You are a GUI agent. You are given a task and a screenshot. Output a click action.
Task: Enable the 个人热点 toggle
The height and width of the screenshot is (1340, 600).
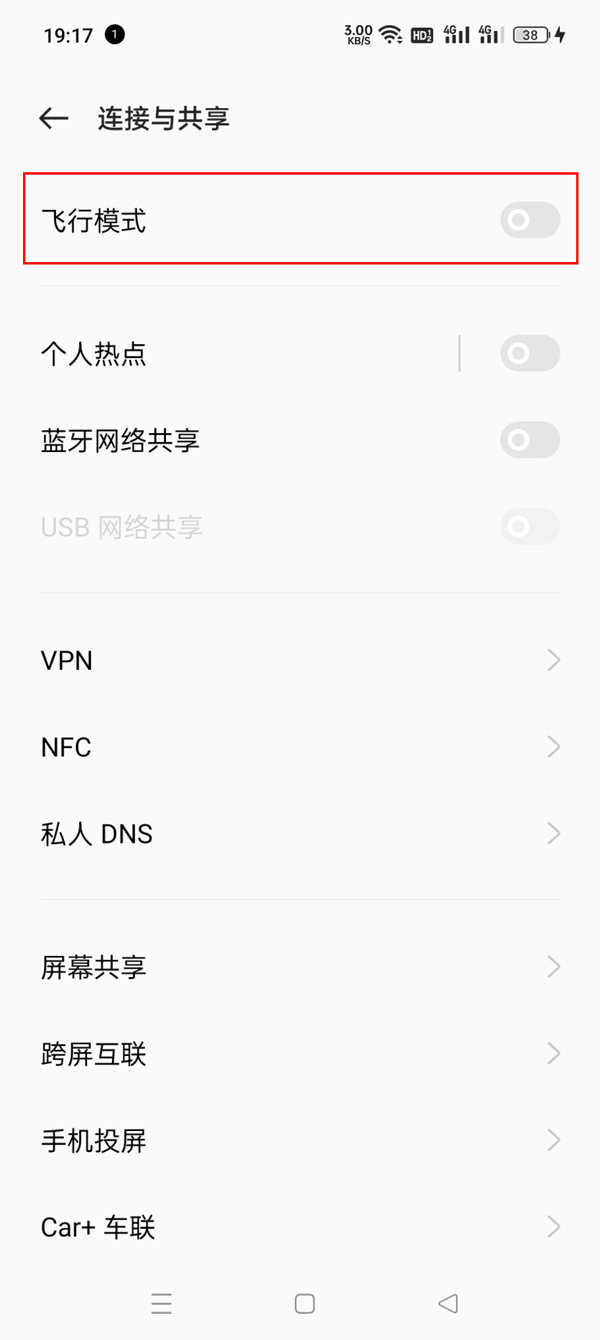pyautogui.click(x=530, y=353)
